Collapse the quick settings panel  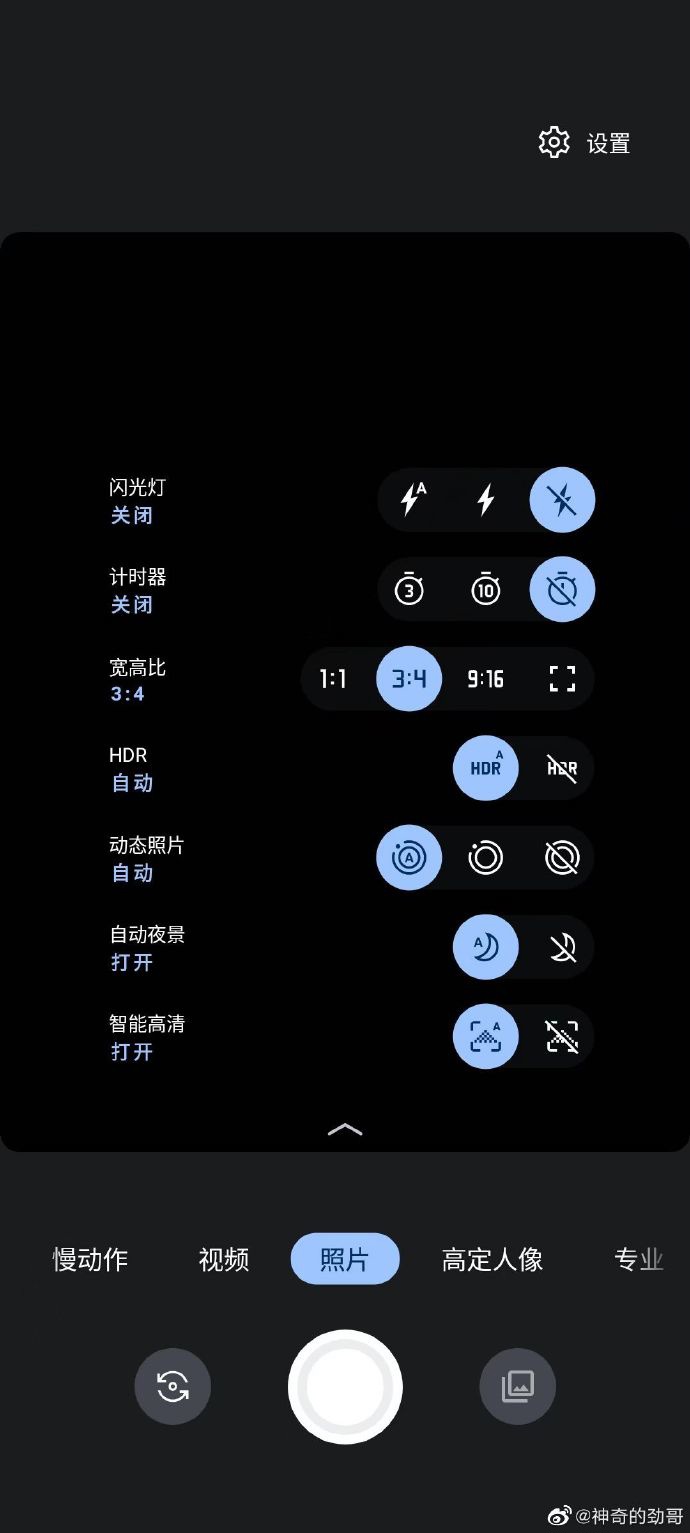(x=345, y=1129)
